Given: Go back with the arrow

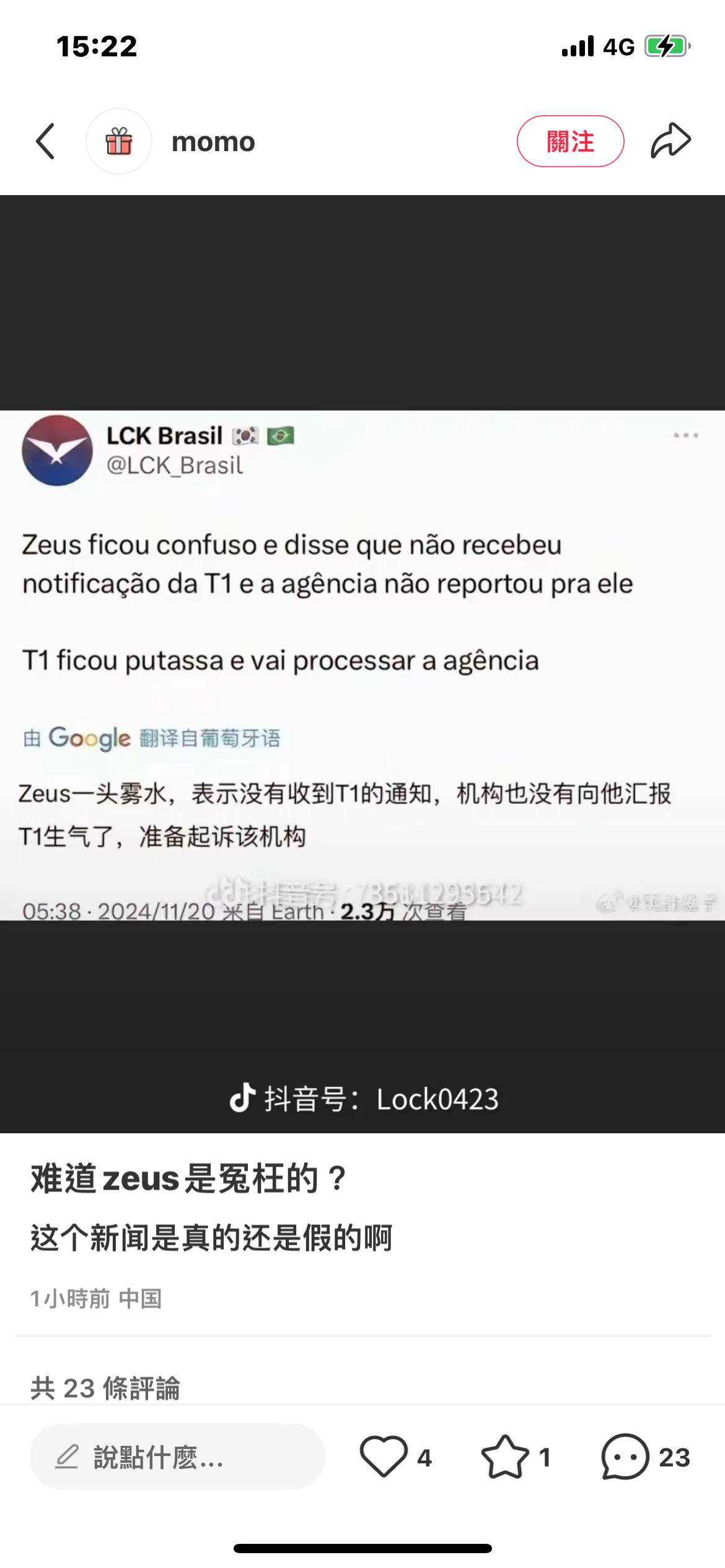Looking at the screenshot, I should click(x=45, y=141).
